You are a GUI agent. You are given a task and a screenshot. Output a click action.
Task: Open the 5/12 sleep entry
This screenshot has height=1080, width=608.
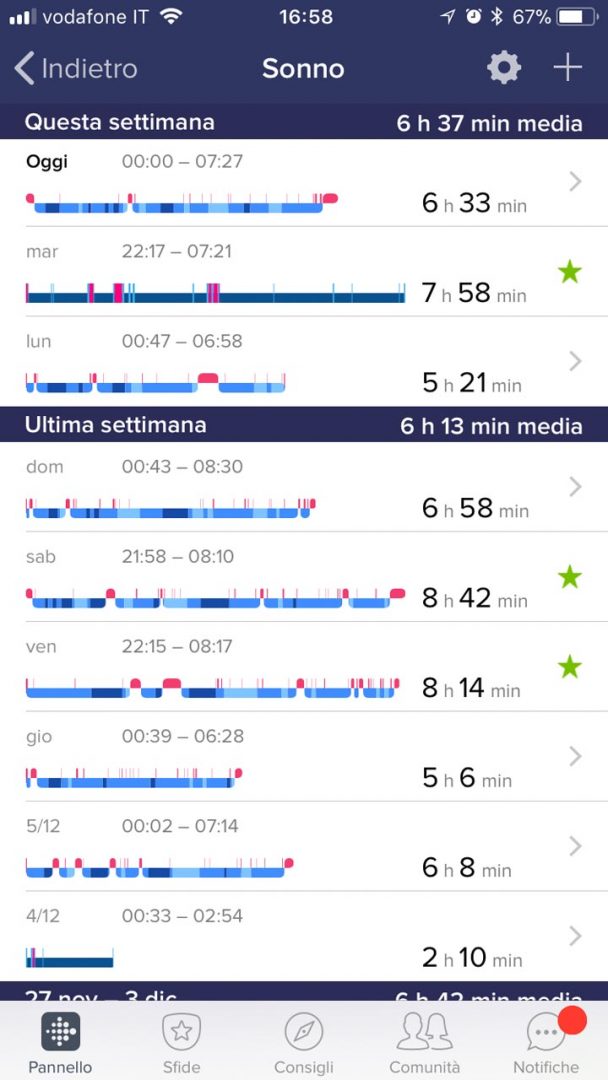pos(304,847)
